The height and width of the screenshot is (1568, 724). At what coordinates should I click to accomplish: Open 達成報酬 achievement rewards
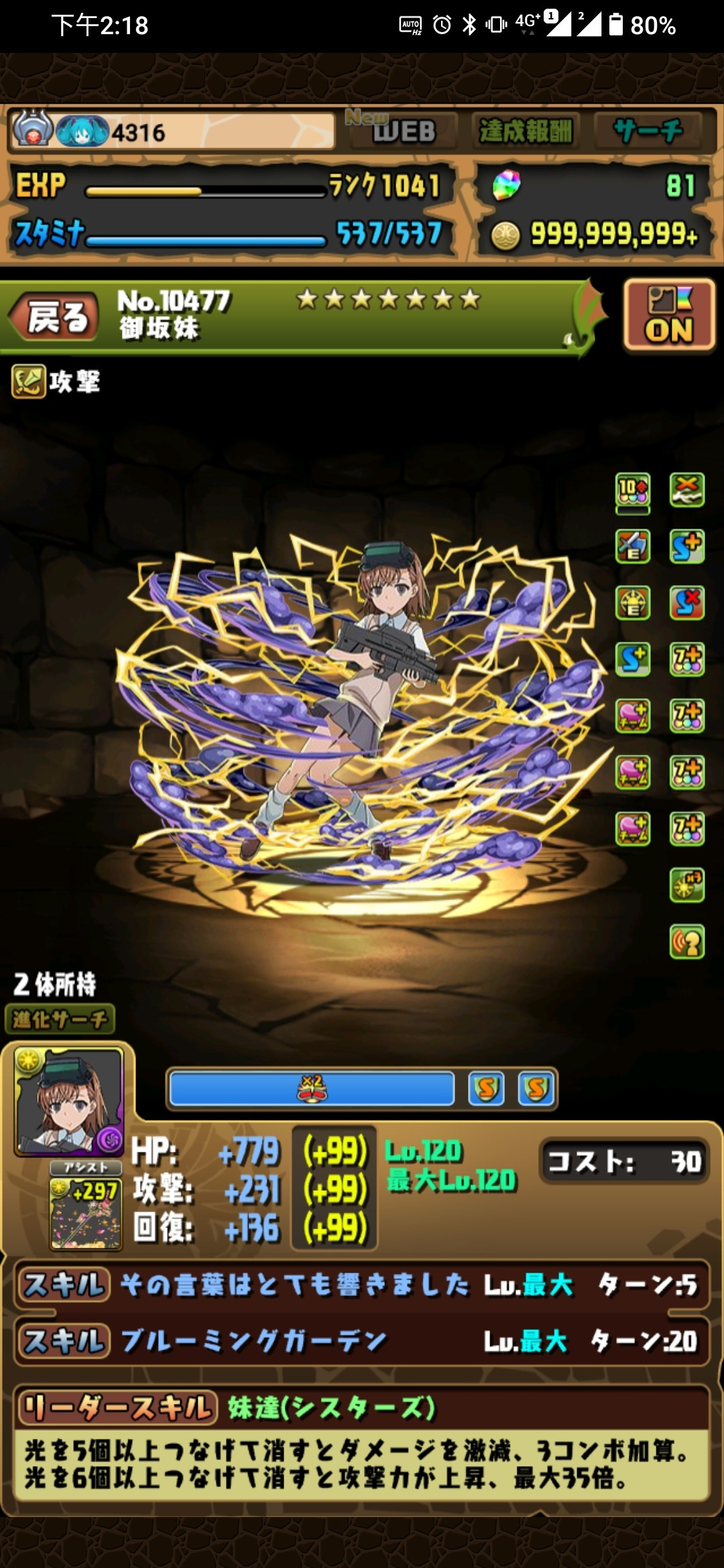coord(526,130)
